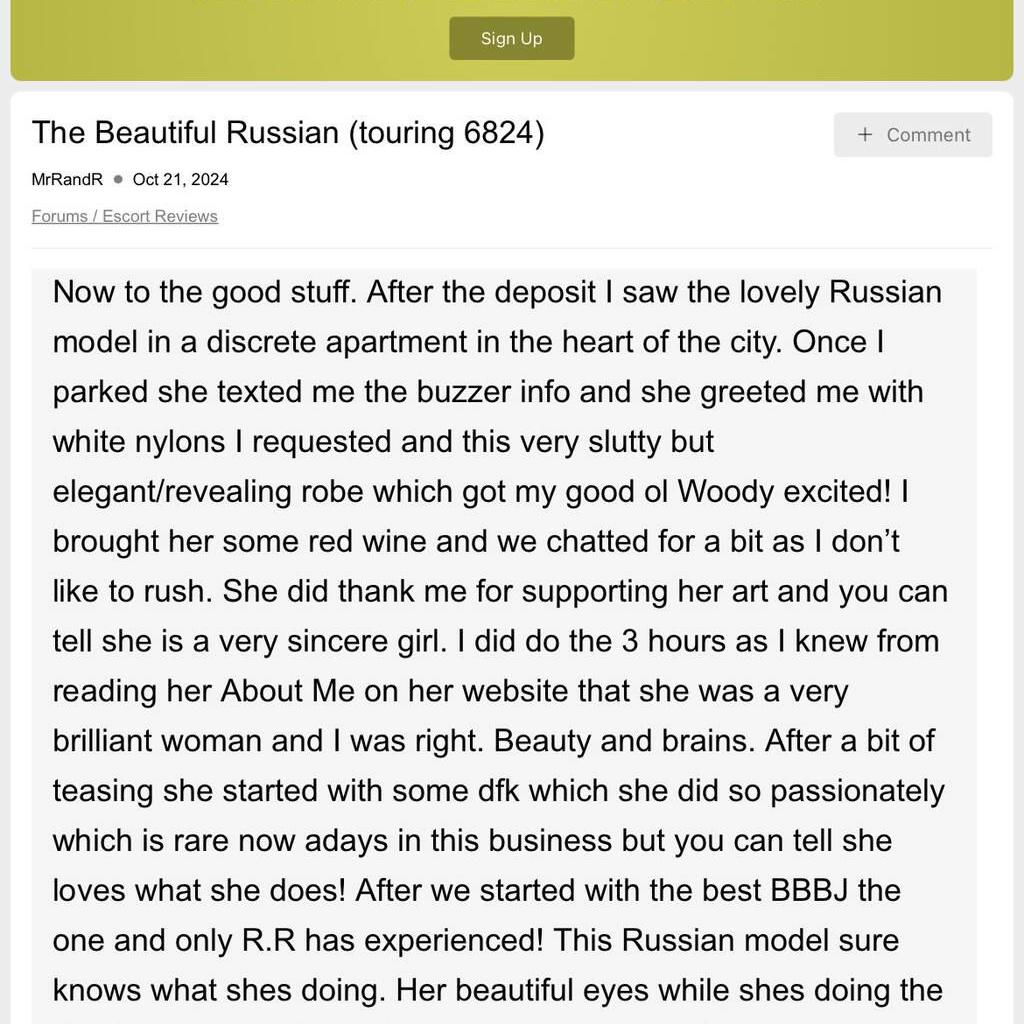Open the Forums / Escort Reviews breadcrumb link
This screenshot has height=1024, width=1024.
[x=125, y=216]
